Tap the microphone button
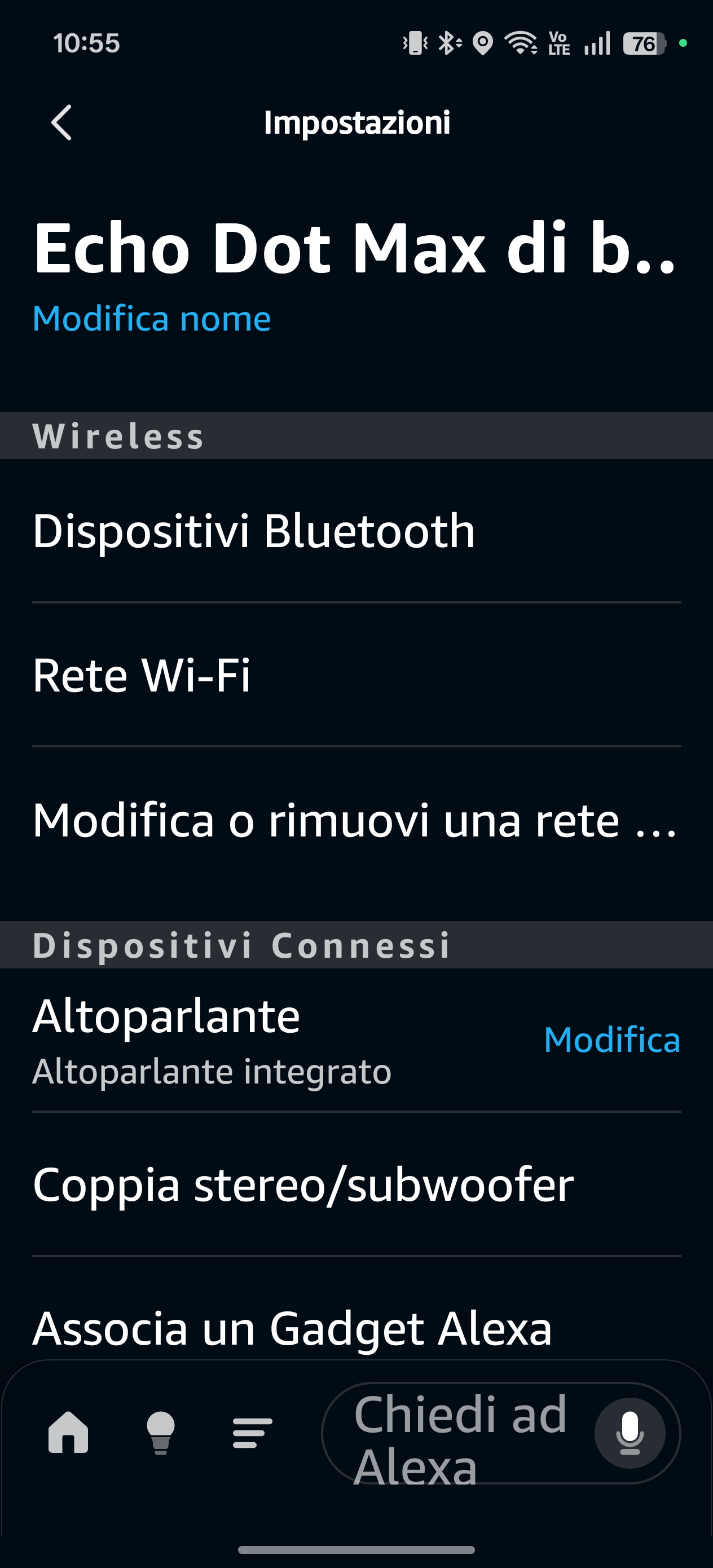This screenshot has width=713, height=1568. [x=629, y=1433]
